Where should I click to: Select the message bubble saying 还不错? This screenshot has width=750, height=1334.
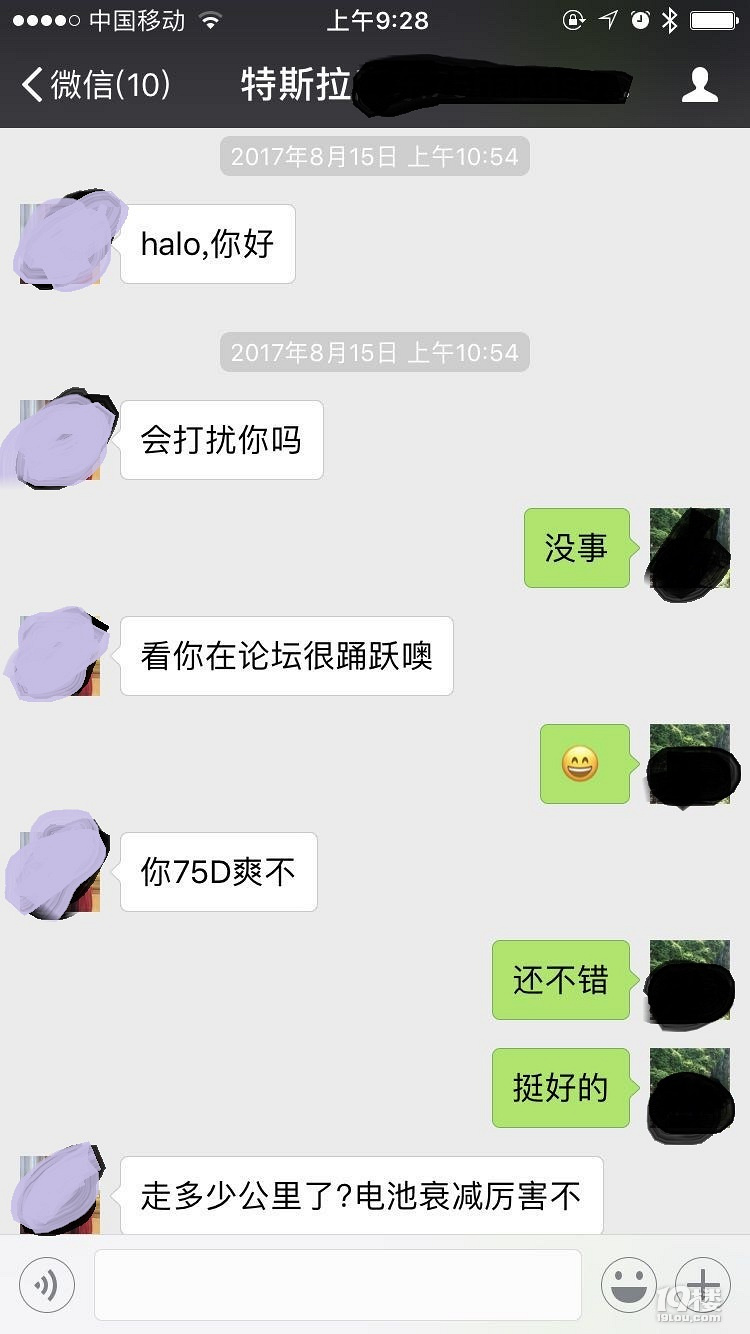[560, 981]
